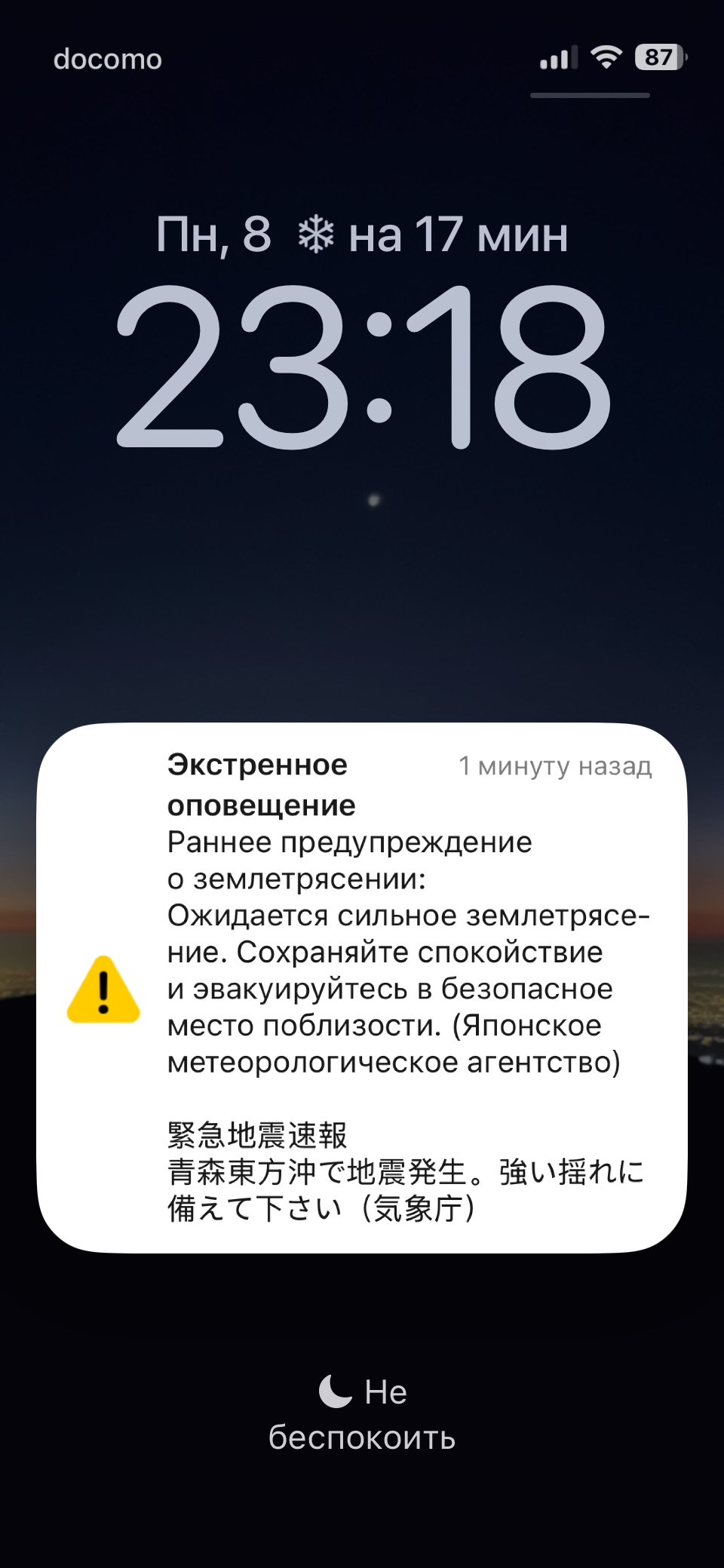
Task: Open the emergency earthquake alert notification
Action: pyautogui.click(x=362, y=988)
